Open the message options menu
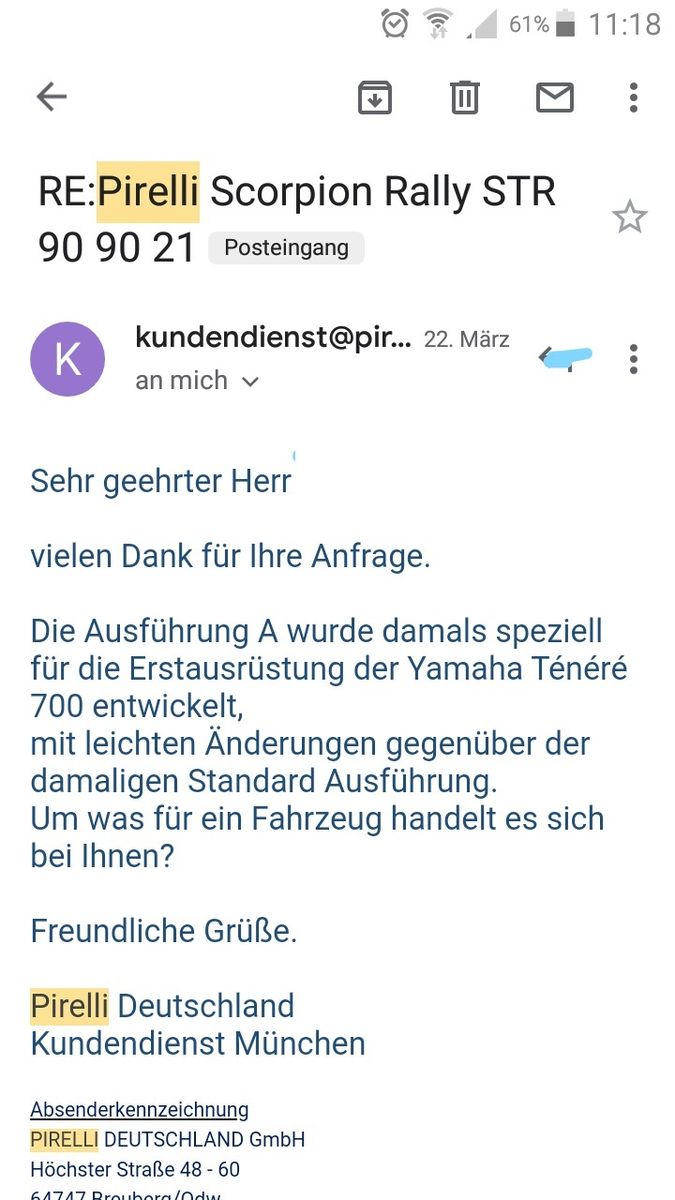 coord(633,358)
